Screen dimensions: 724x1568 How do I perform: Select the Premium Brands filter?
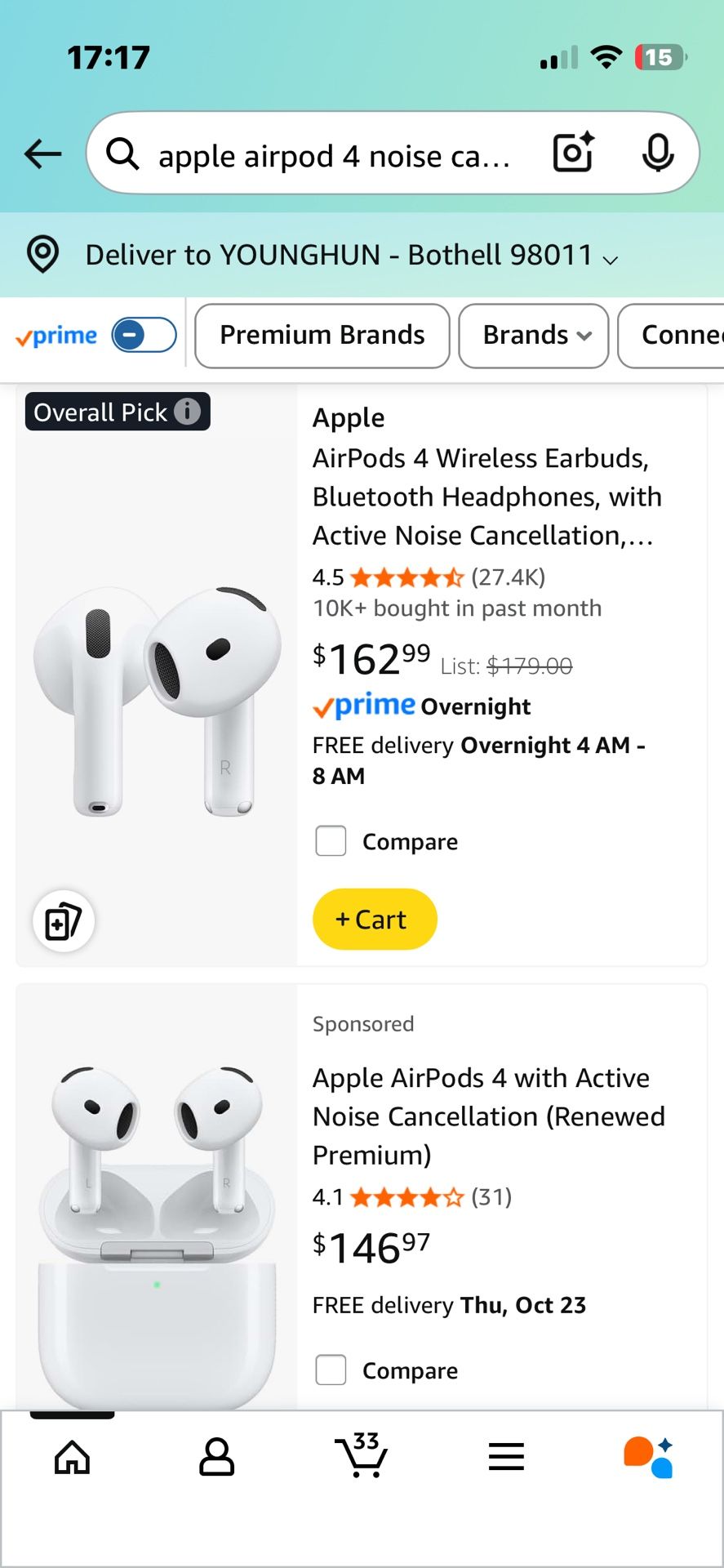322,335
